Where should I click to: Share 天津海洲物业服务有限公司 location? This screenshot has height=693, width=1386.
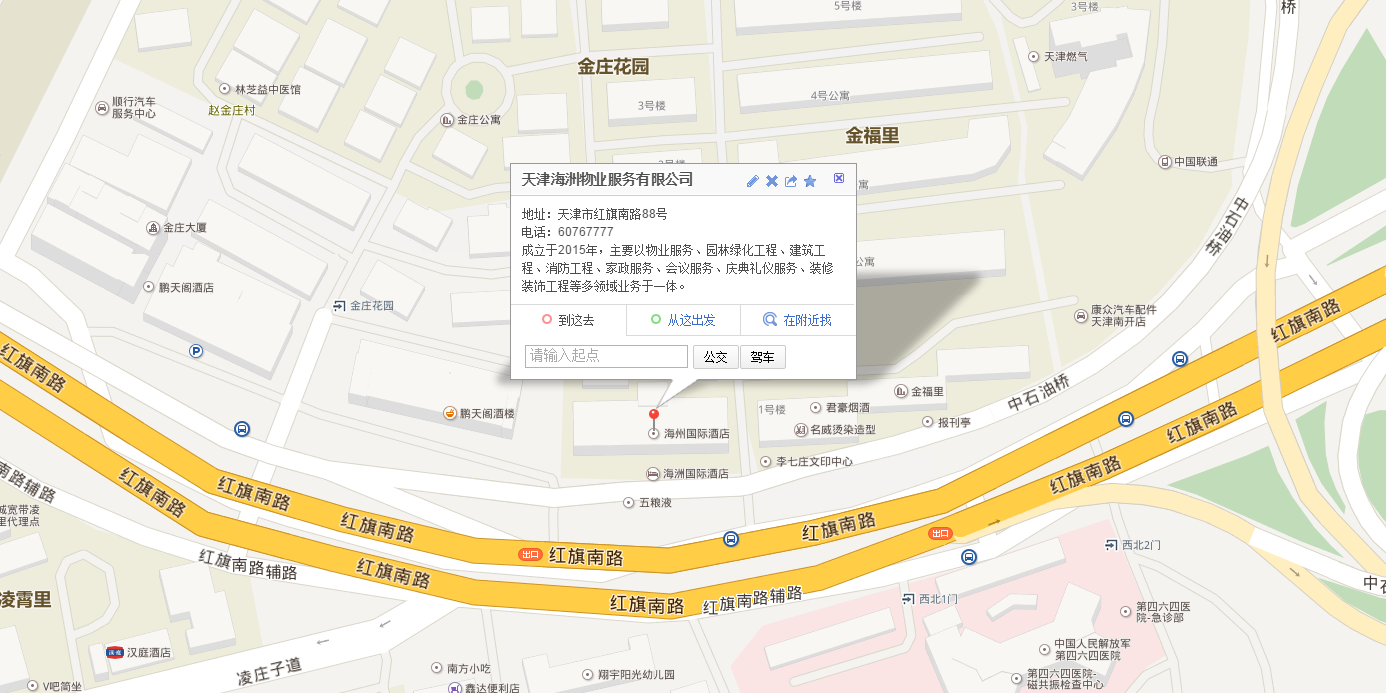pos(791,181)
